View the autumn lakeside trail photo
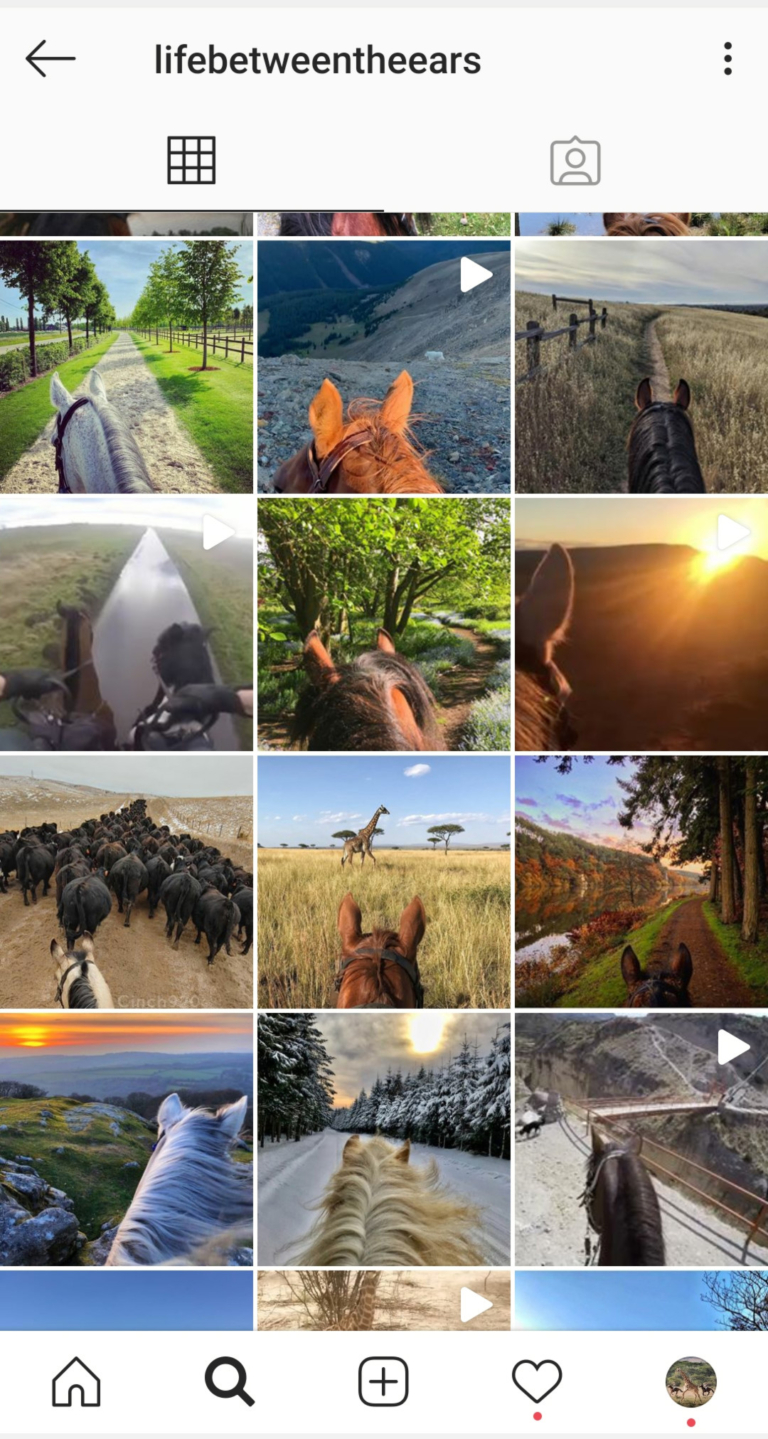This screenshot has width=768, height=1439. point(640,881)
